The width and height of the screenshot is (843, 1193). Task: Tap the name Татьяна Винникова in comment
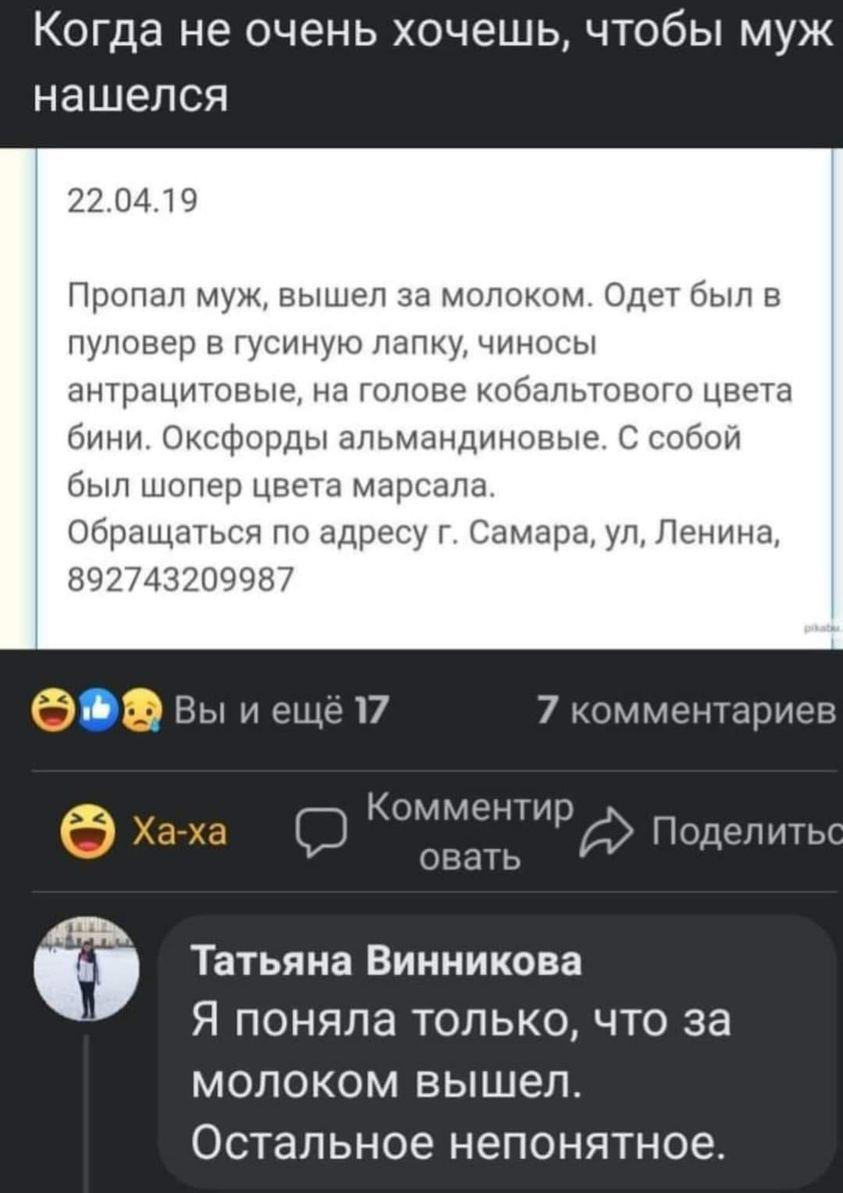(x=385, y=961)
